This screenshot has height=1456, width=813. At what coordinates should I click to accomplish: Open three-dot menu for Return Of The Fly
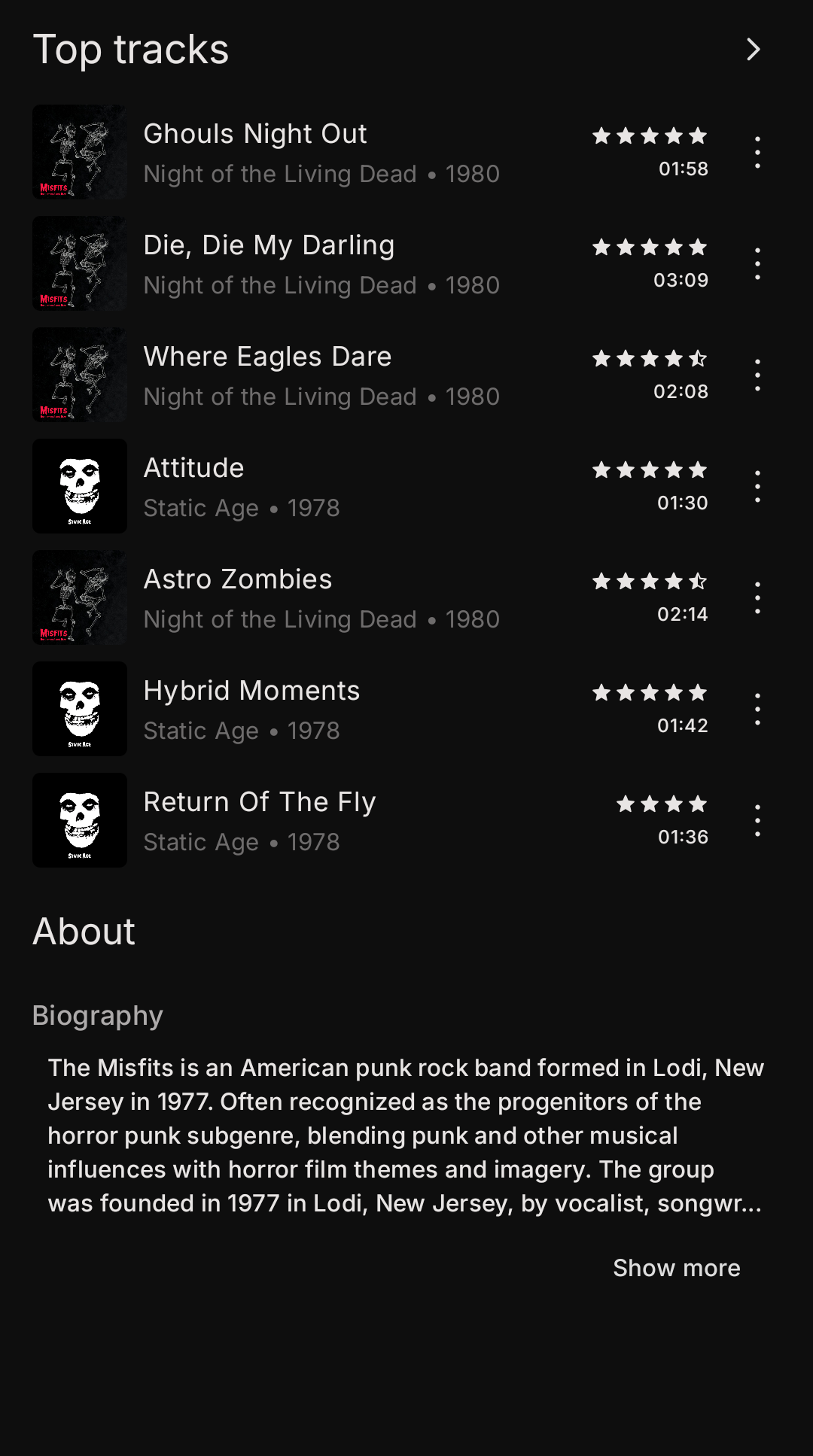757,821
